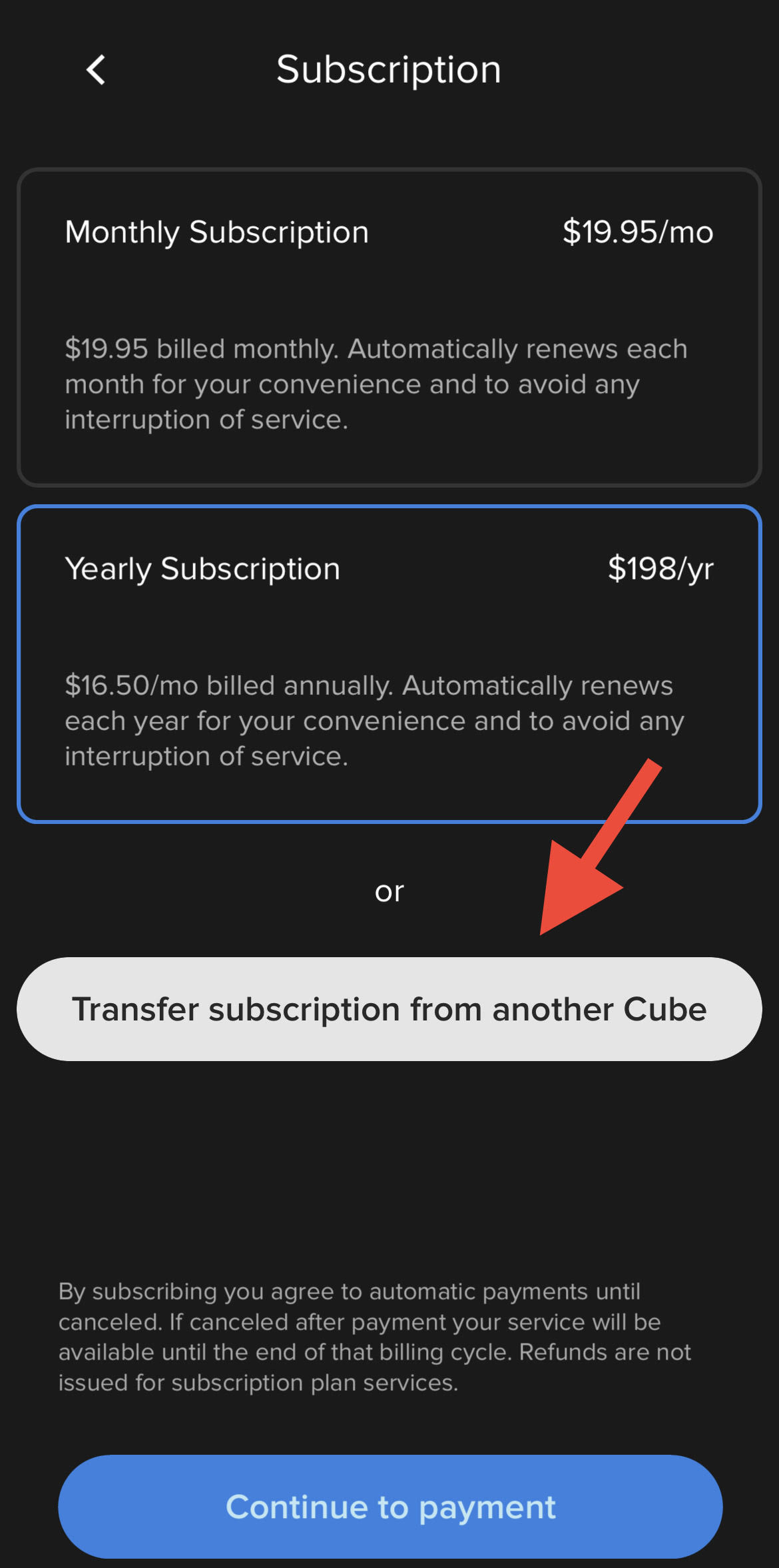Select the Monthly Subscription plan
The image size is (779, 1568).
tap(389, 327)
